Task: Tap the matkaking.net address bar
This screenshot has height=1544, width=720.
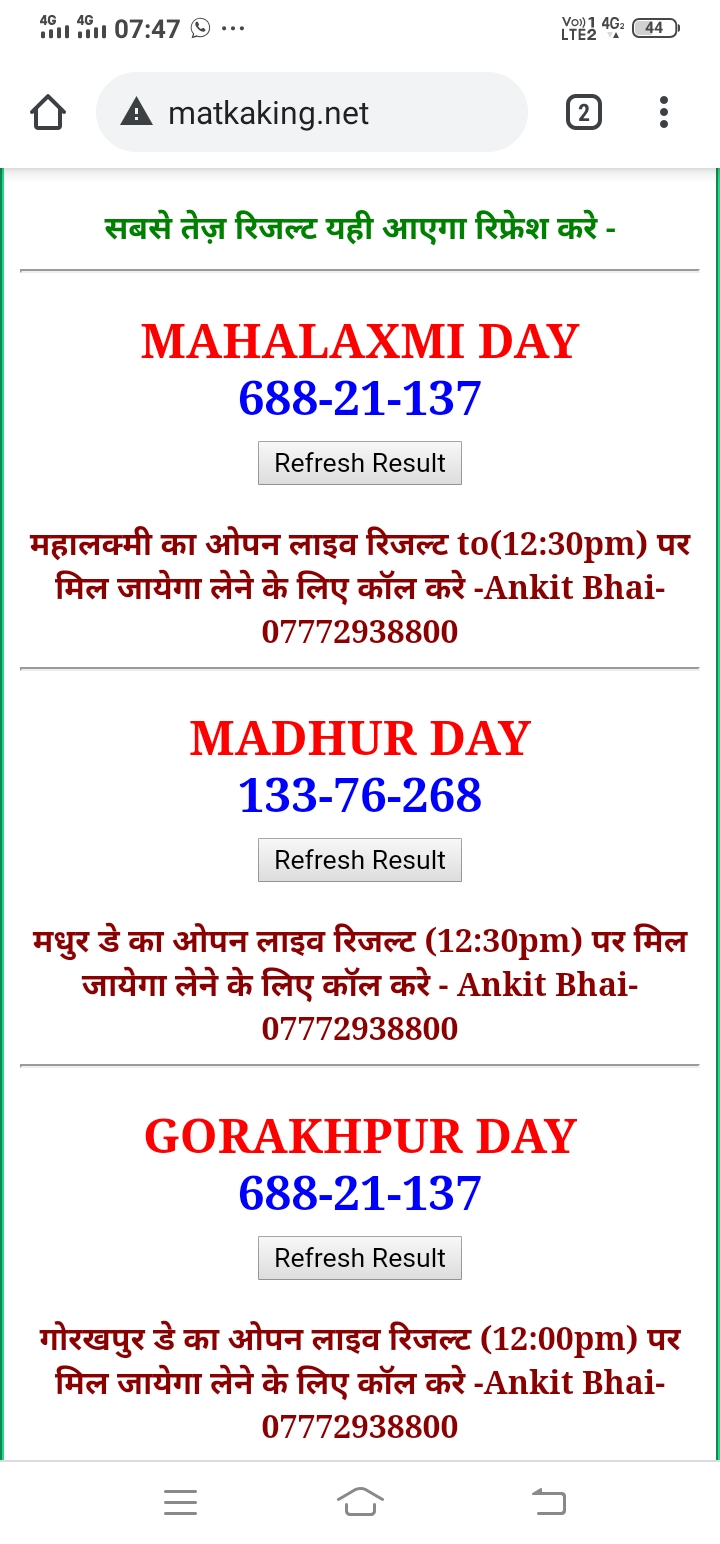Action: click(310, 113)
